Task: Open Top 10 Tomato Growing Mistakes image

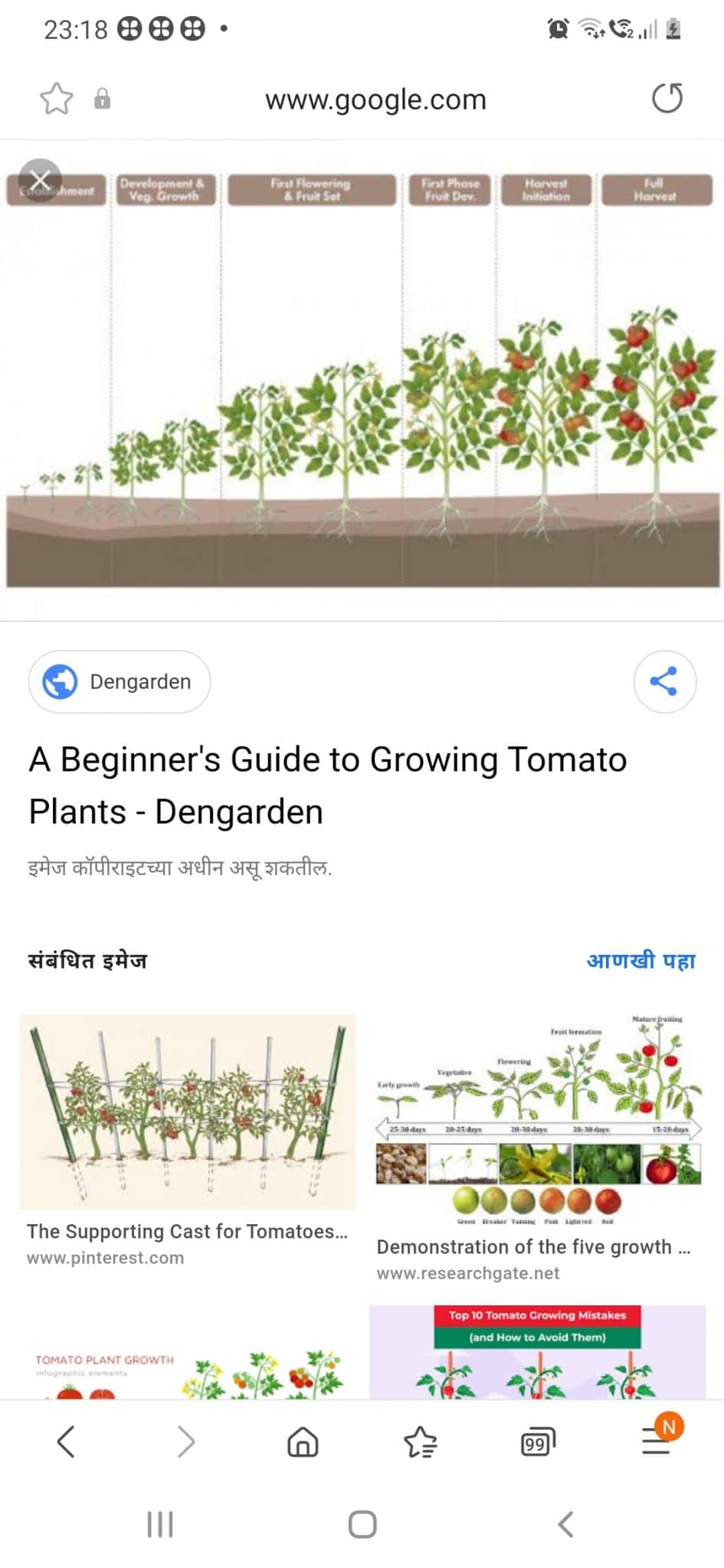Action: click(x=538, y=1352)
